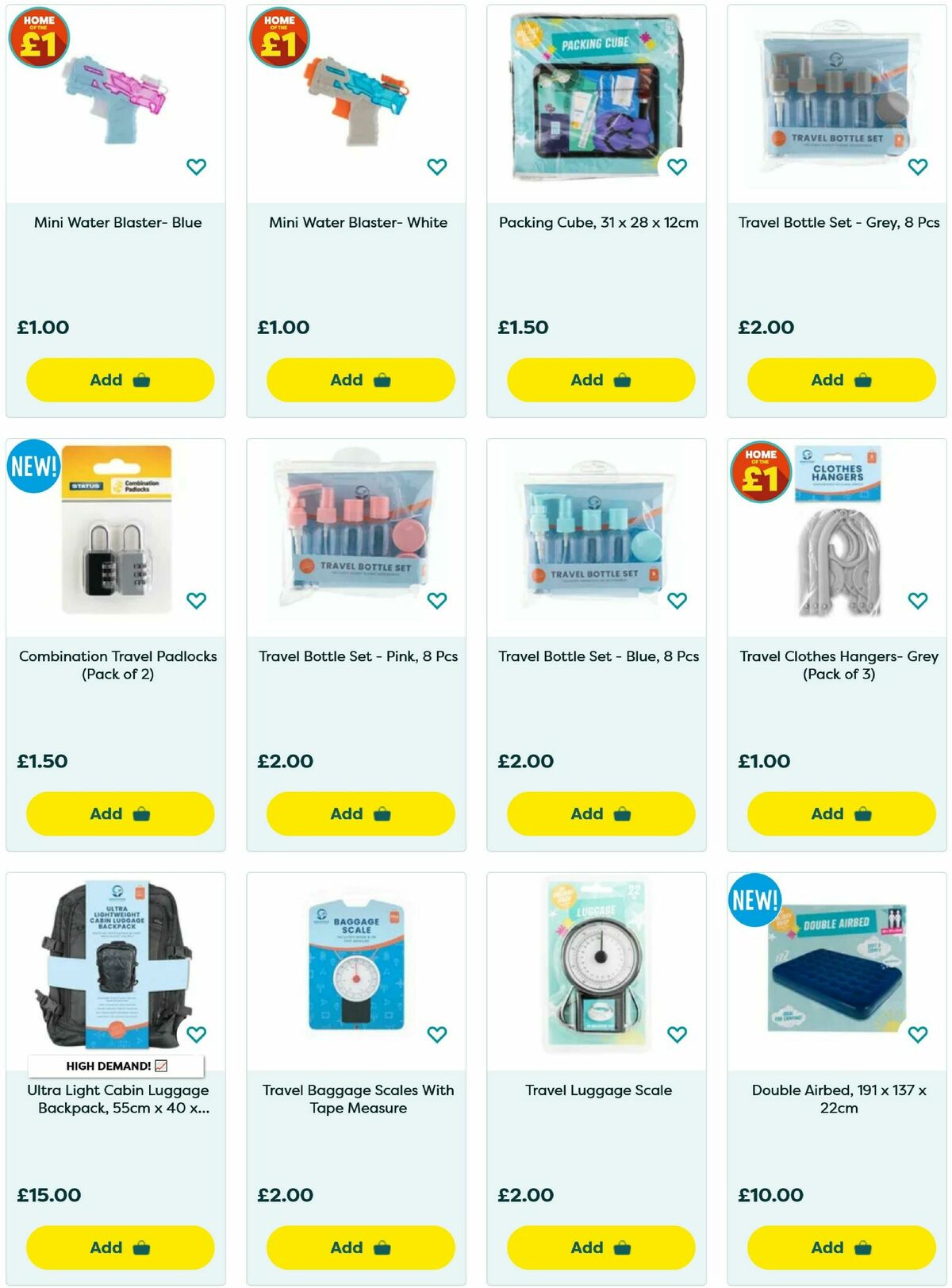Image resolution: width=952 pixels, height=1288 pixels.
Task: Open the Packing Cube product title link
Action: click(598, 223)
